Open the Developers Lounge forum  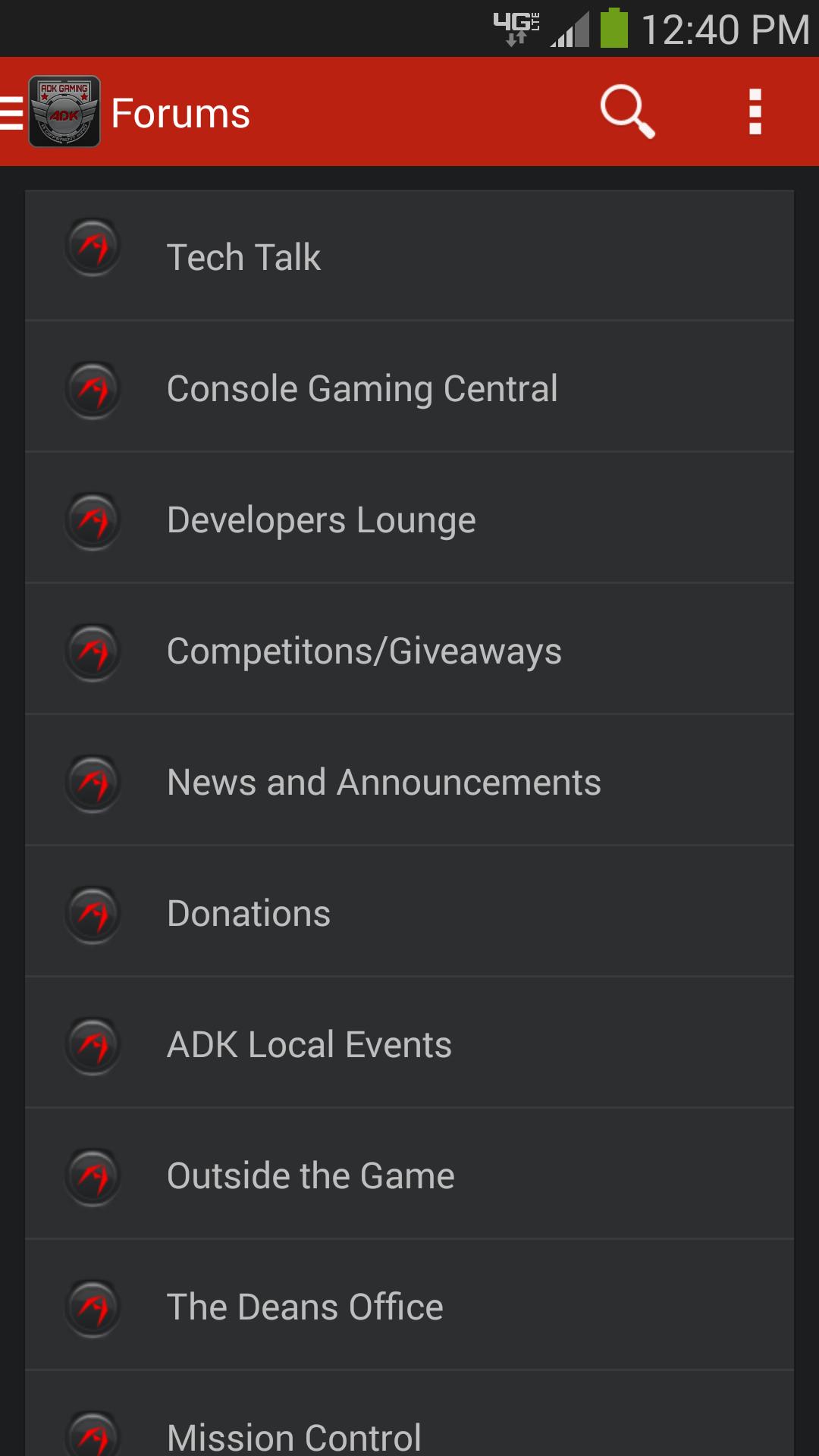(409, 519)
